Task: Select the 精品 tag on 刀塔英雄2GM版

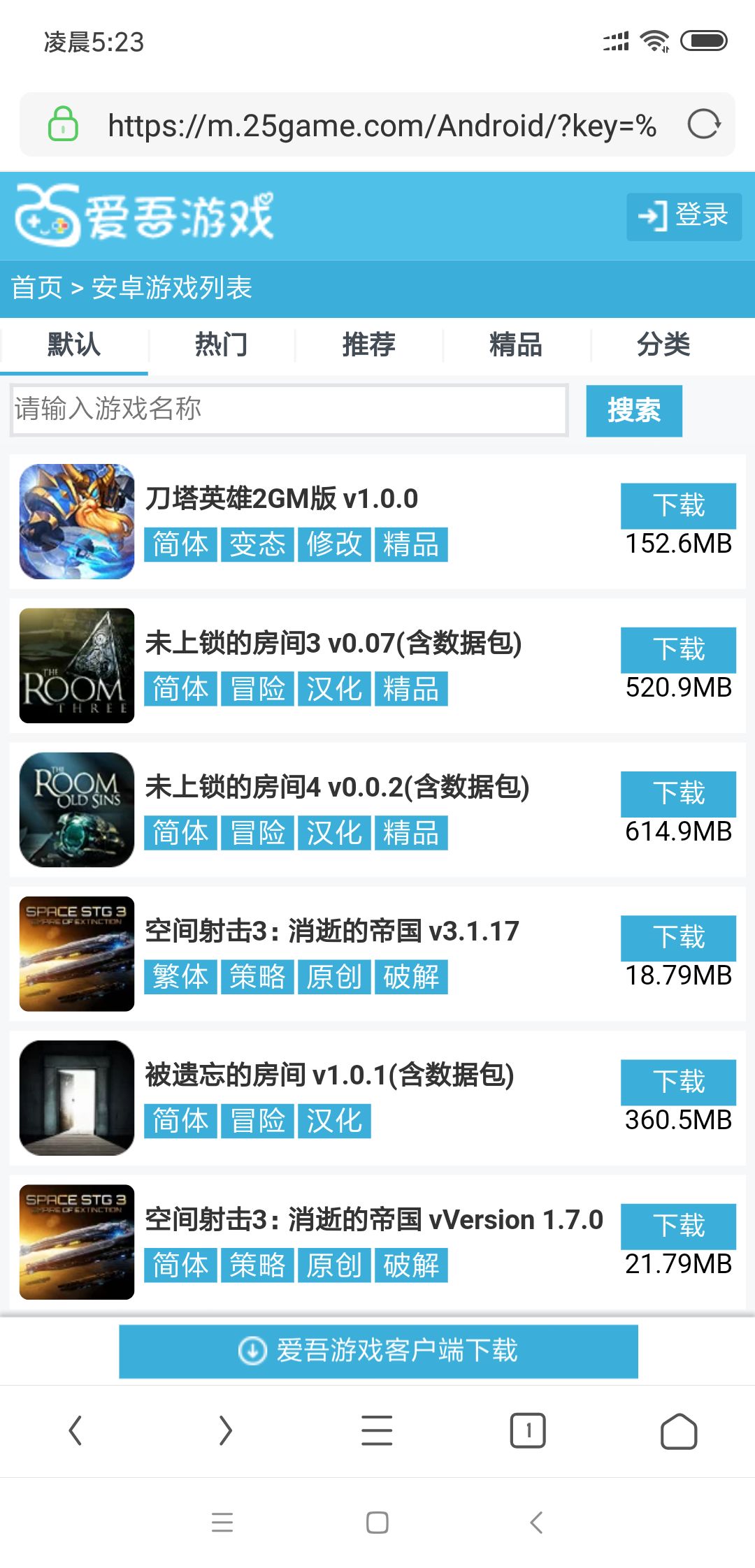Action: point(410,545)
